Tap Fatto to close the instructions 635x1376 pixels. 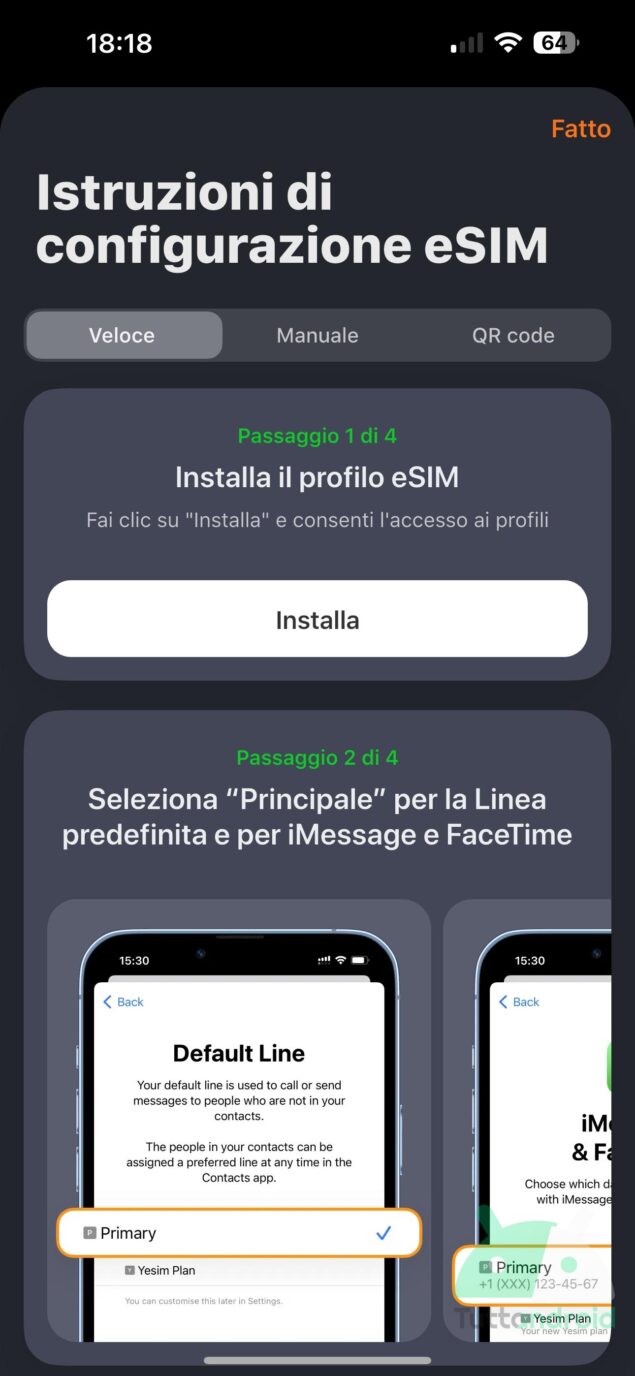pos(580,129)
